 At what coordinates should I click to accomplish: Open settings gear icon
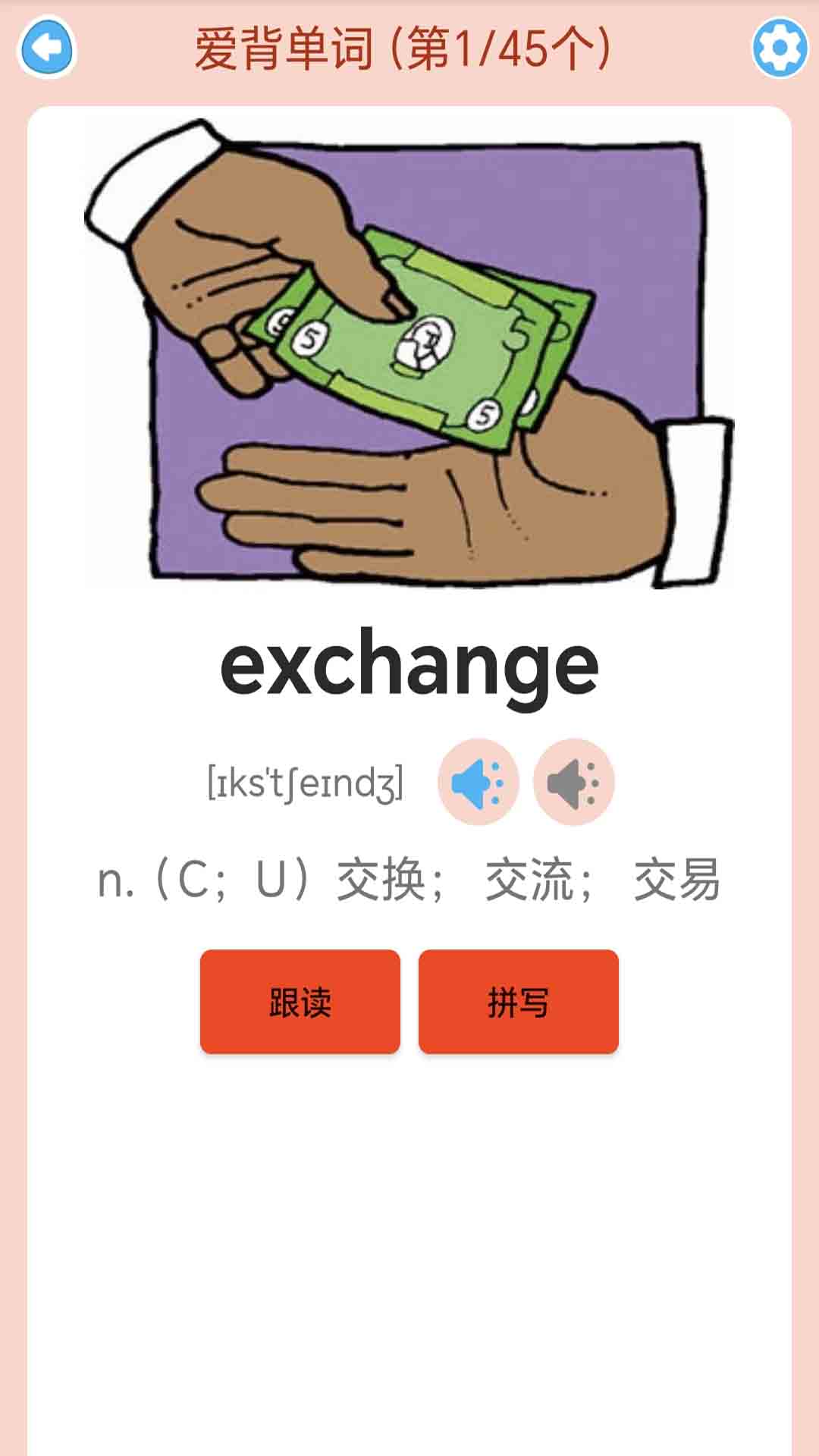point(780,49)
